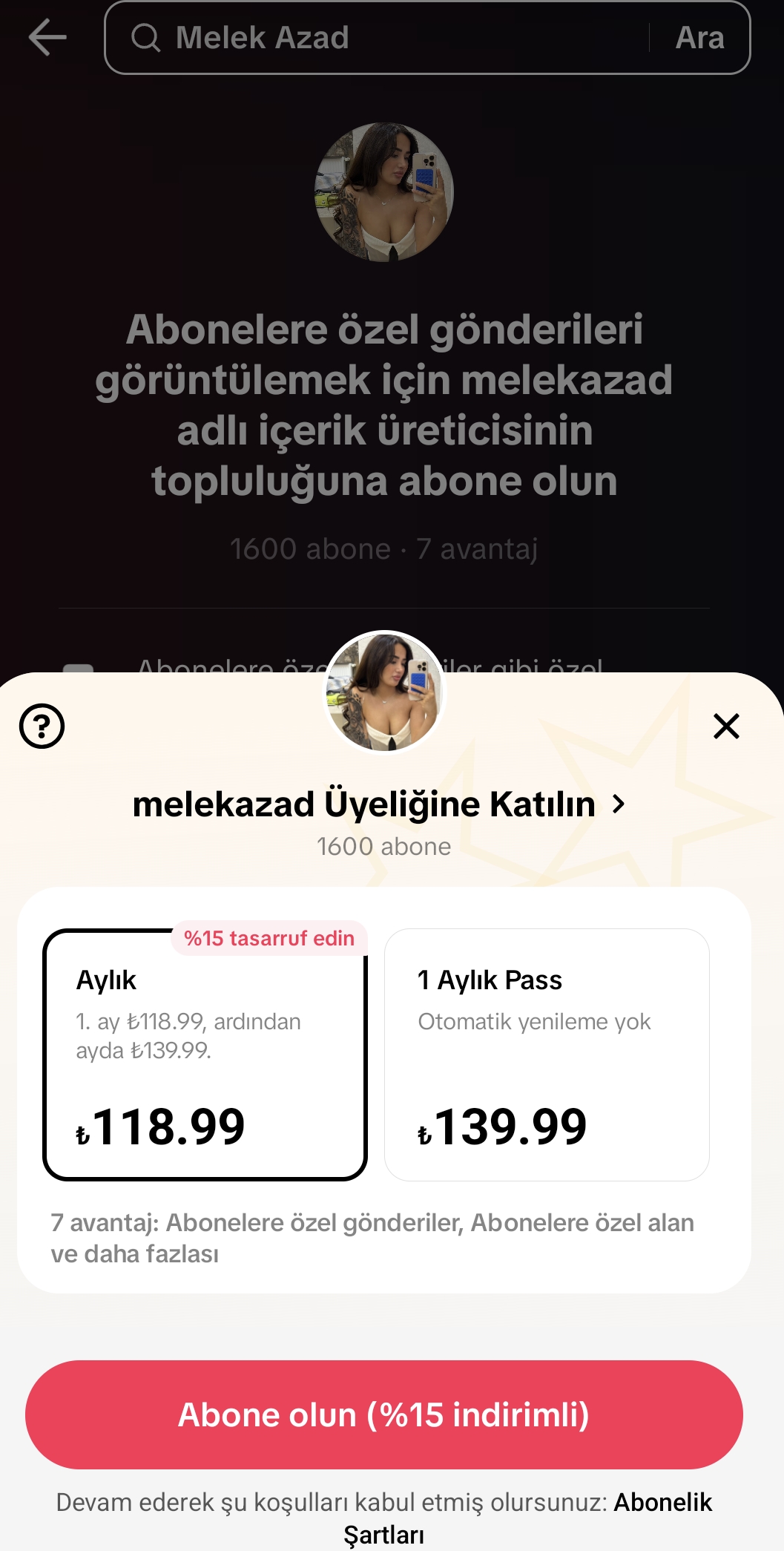Viewport: 784px width, 1551px height.
Task: Select the Aylık ₺118.99 plan
Action: (205, 1055)
